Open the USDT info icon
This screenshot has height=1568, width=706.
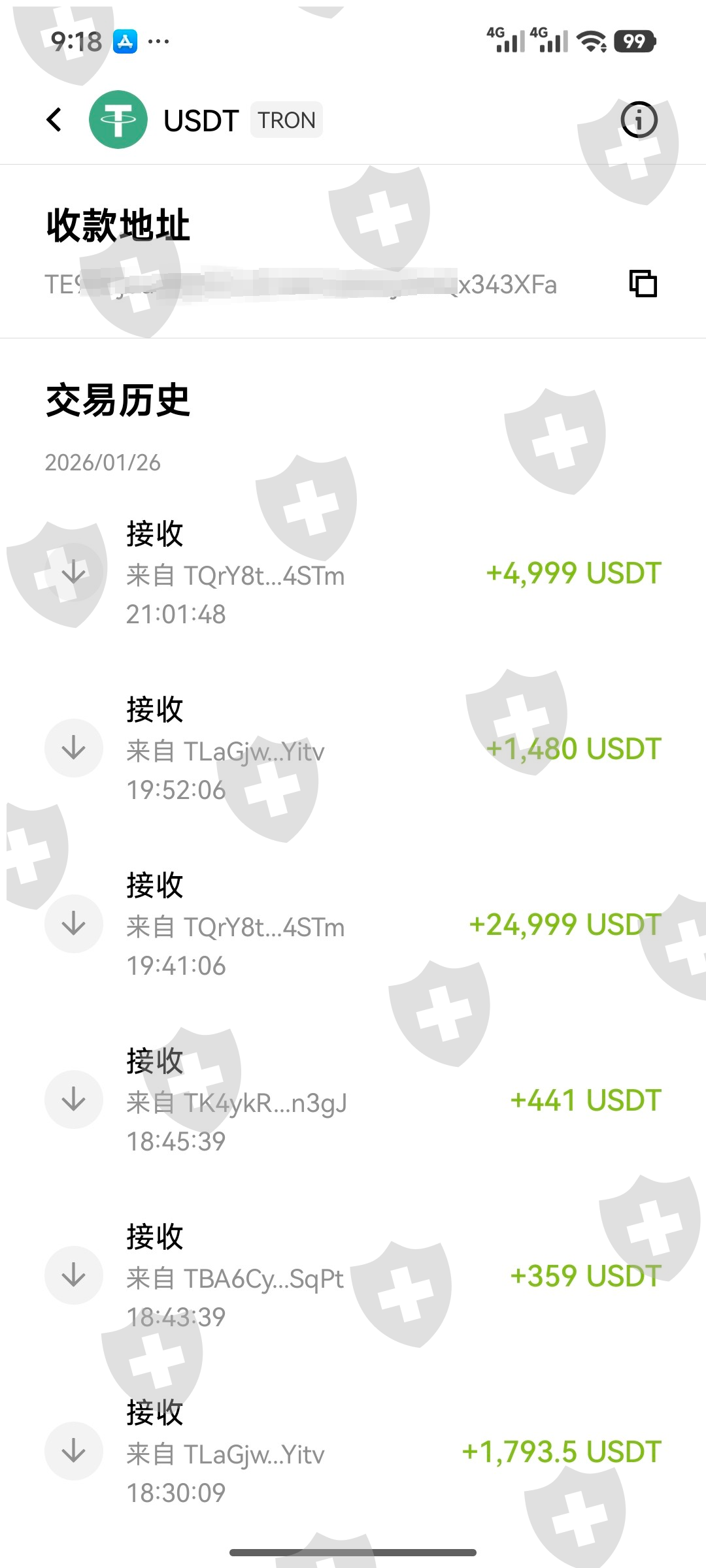(638, 120)
